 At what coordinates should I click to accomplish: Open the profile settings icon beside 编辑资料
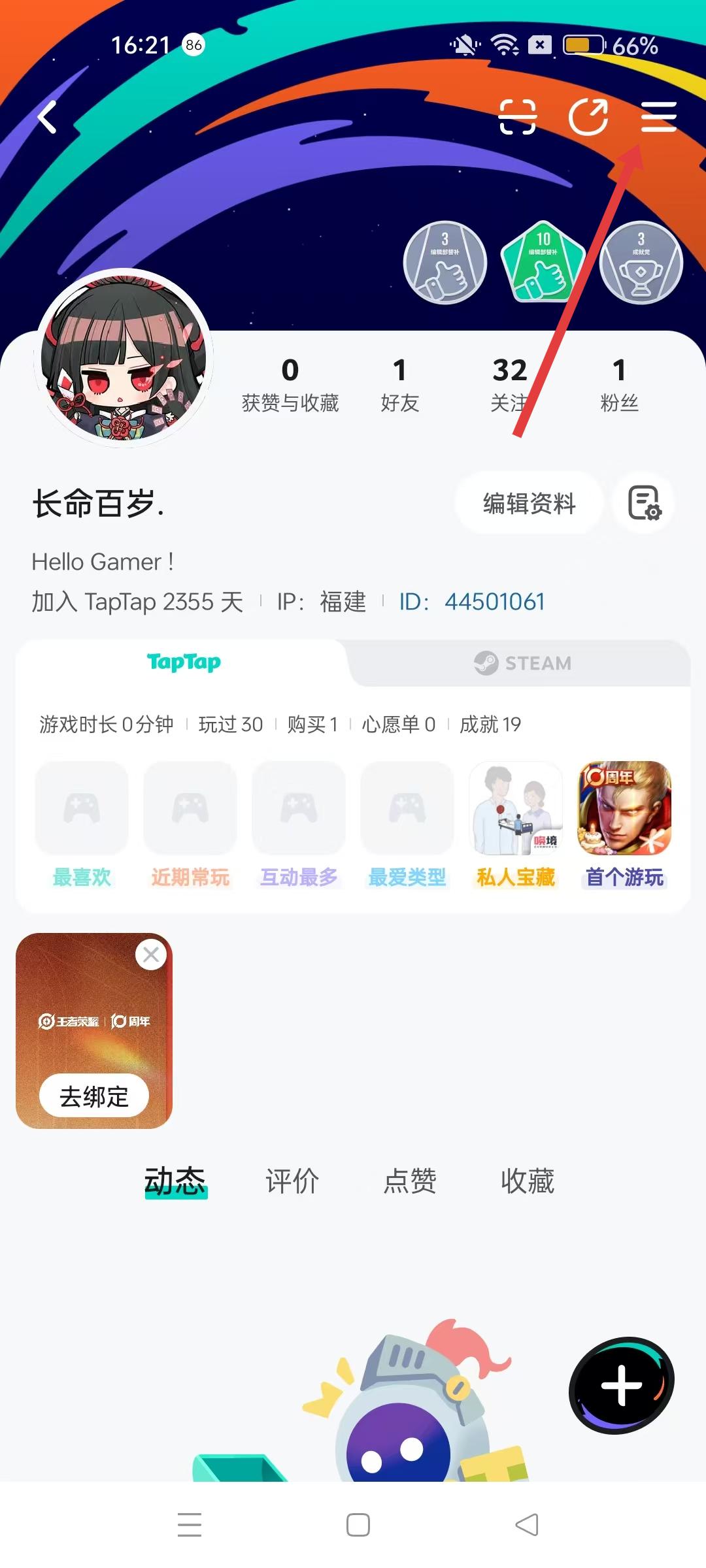(644, 503)
